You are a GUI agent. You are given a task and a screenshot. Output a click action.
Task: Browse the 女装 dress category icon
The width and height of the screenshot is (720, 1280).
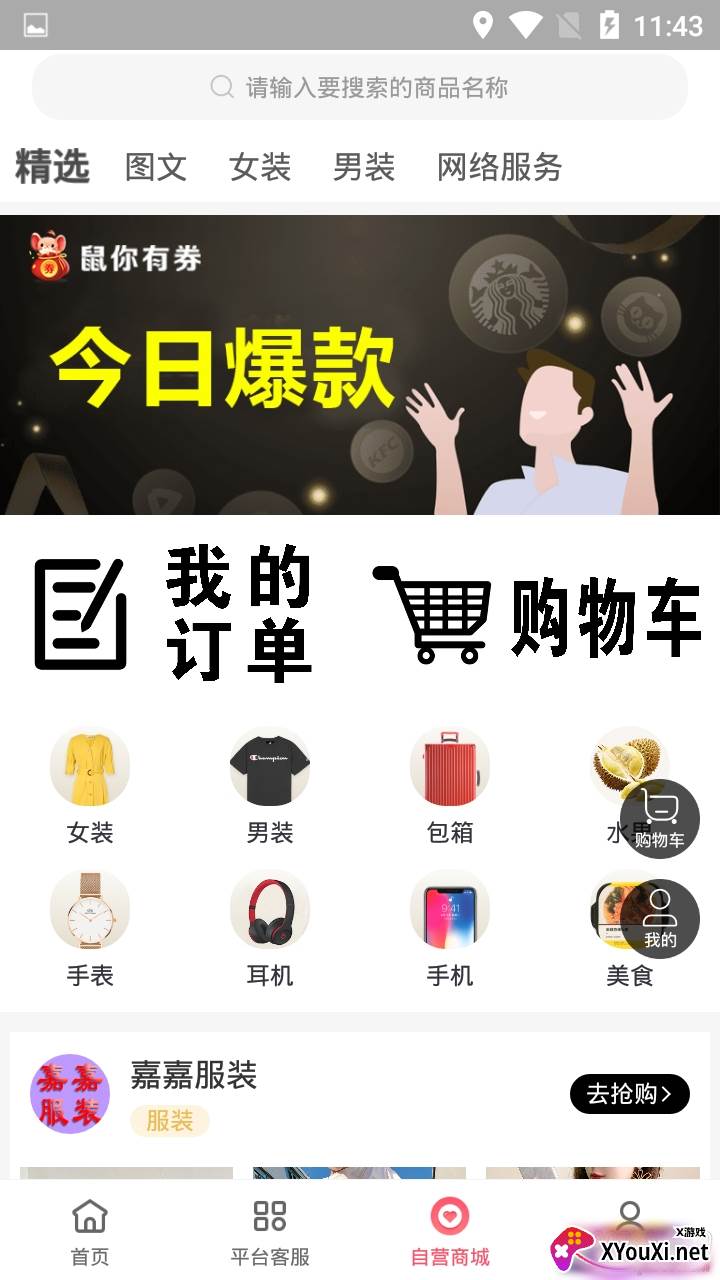pos(90,767)
